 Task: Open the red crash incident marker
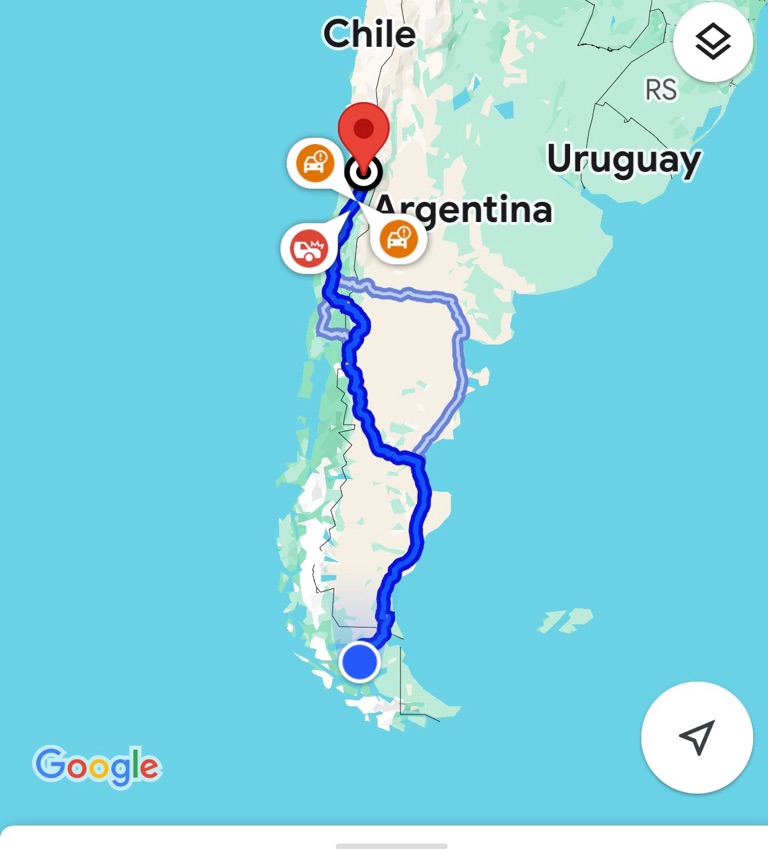pyautogui.click(x=307, y=248)
